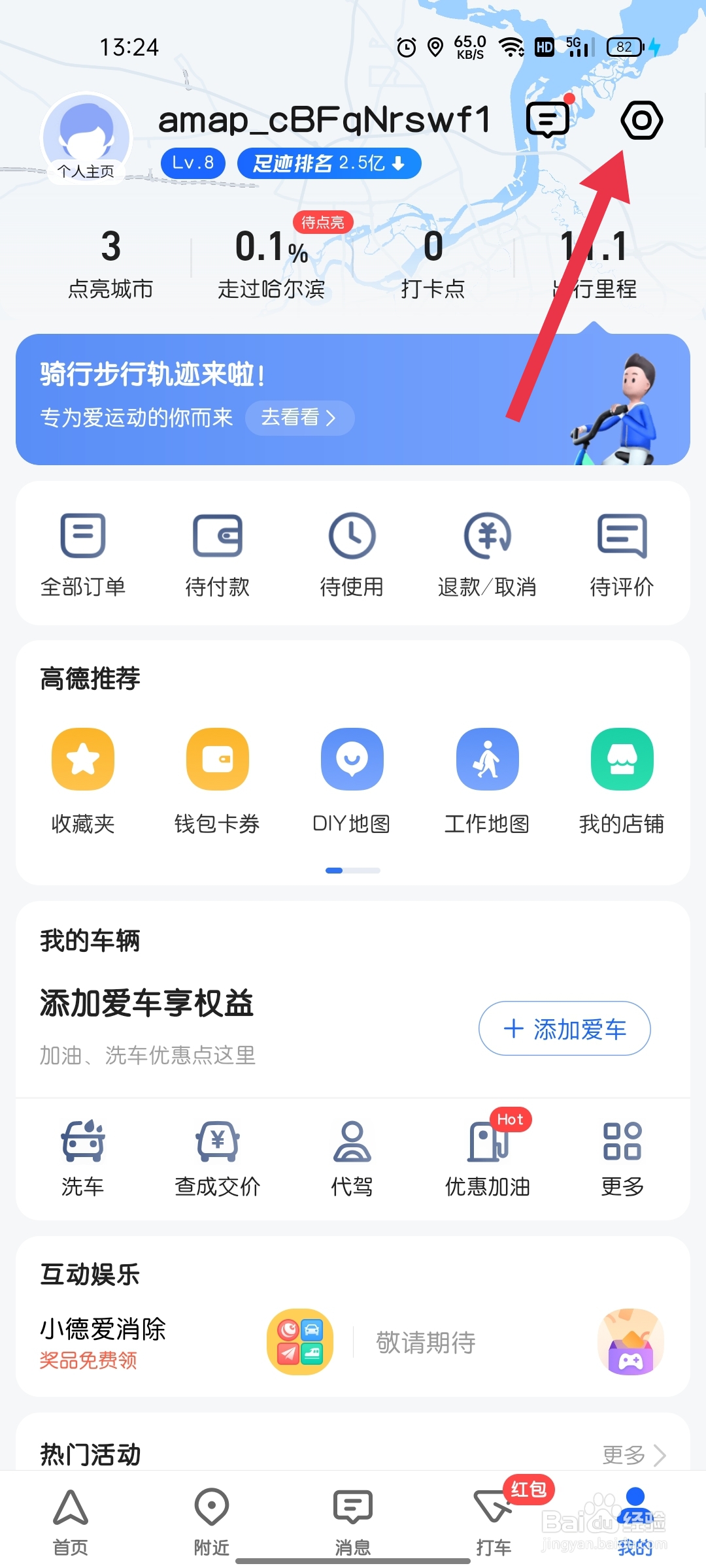
Task: Open 优惠加油
Action: click(488, 1157)
